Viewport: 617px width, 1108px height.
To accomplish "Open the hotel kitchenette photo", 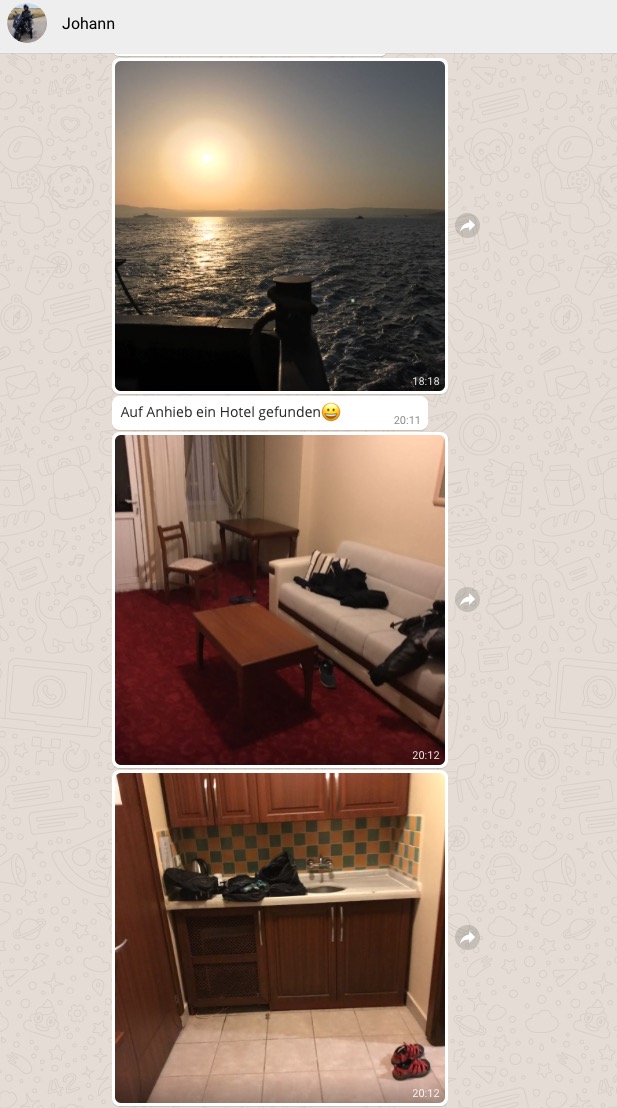I will tap(280, 938).
